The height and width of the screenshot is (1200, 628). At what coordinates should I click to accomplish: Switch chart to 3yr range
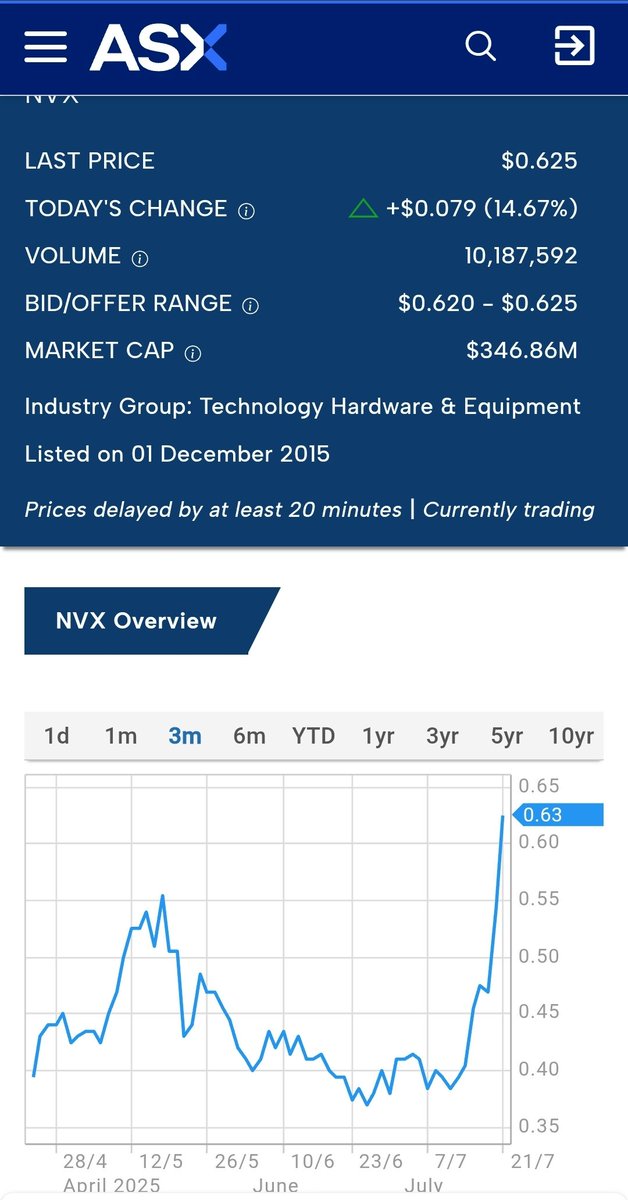click(x=442, y=736)
